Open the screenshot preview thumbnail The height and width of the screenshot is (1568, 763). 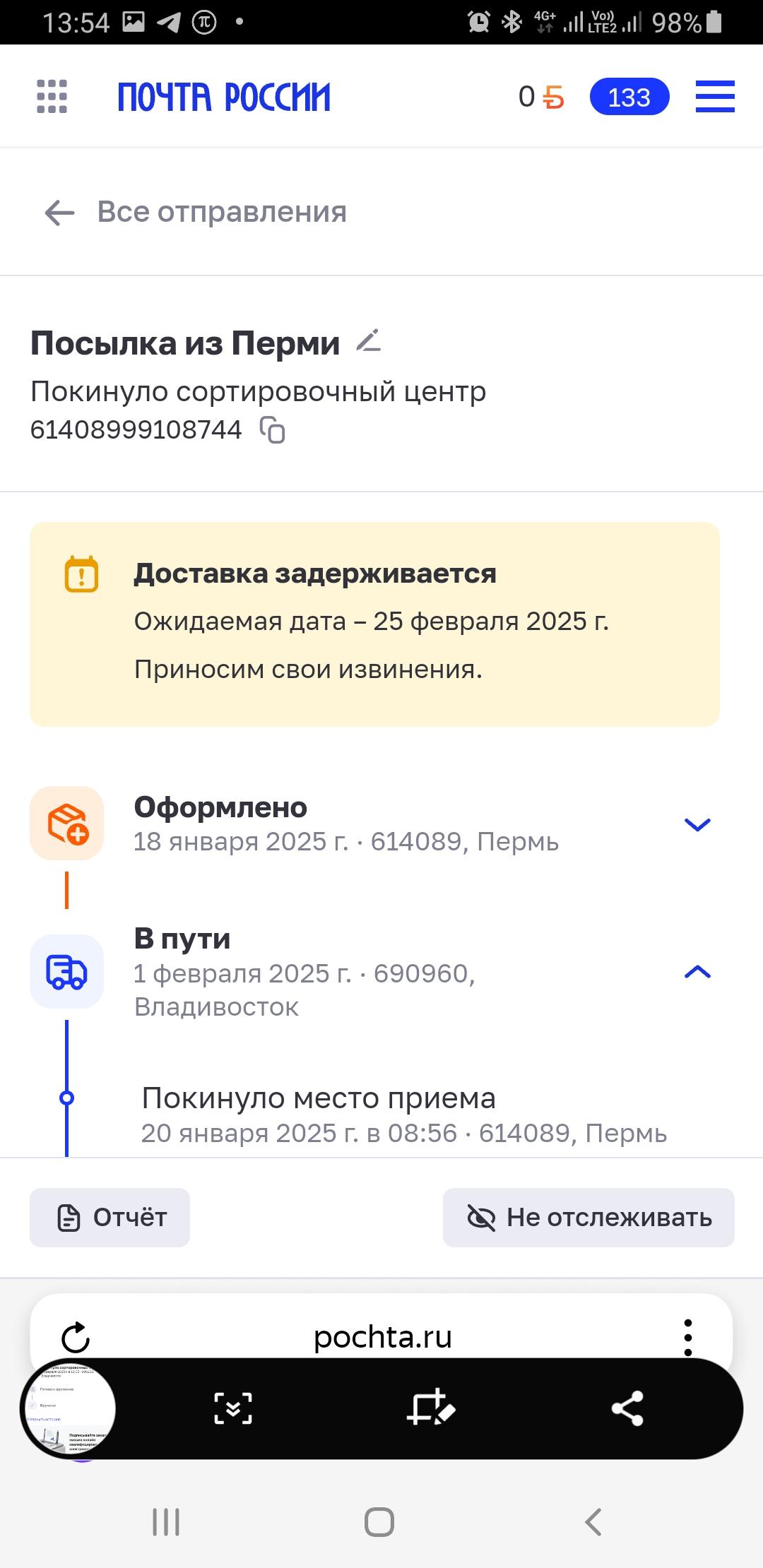69,1409
